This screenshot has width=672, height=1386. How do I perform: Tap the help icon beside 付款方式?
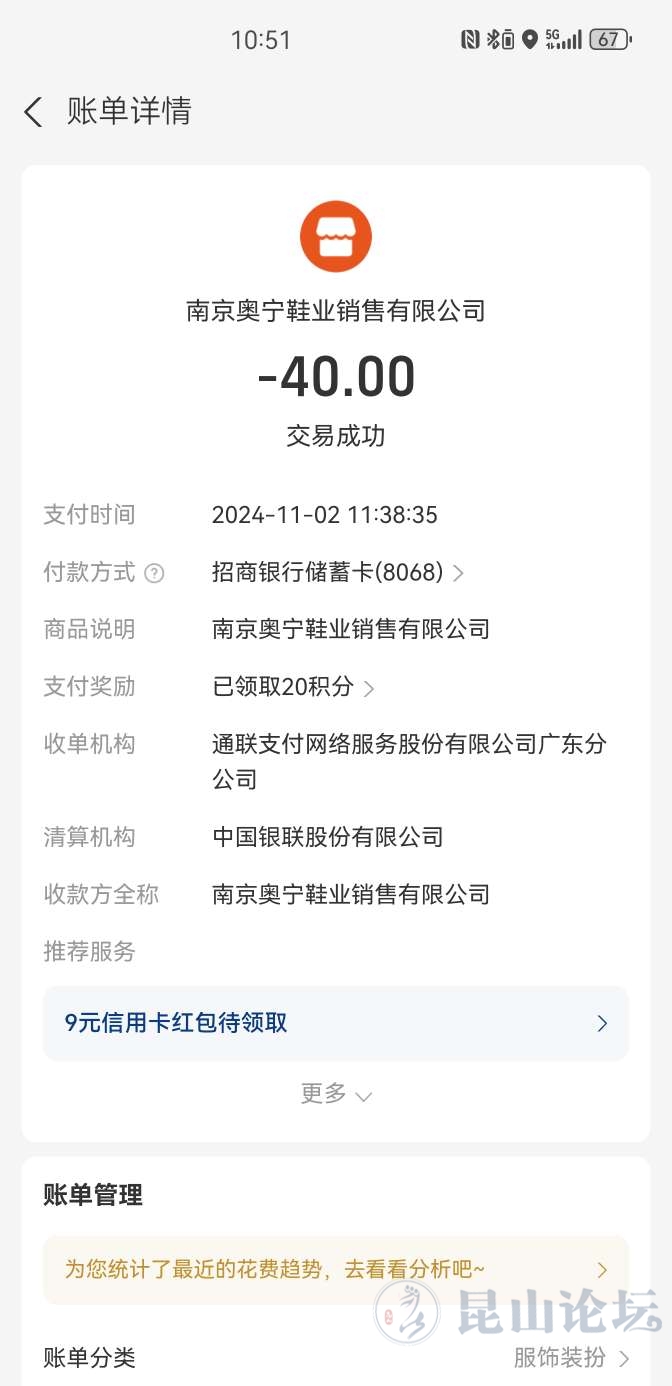point(154,574)
